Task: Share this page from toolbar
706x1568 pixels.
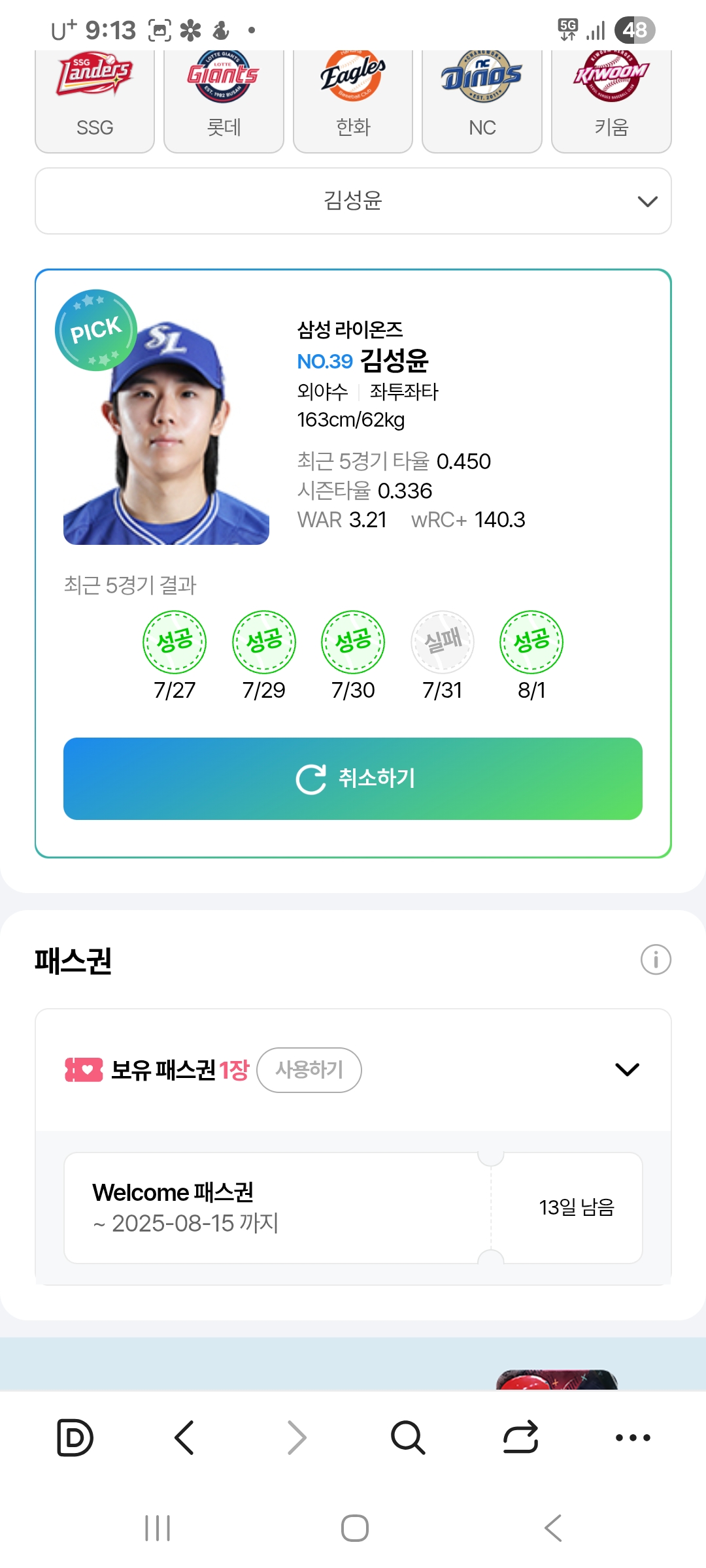Action: [x=520, y=1437]
